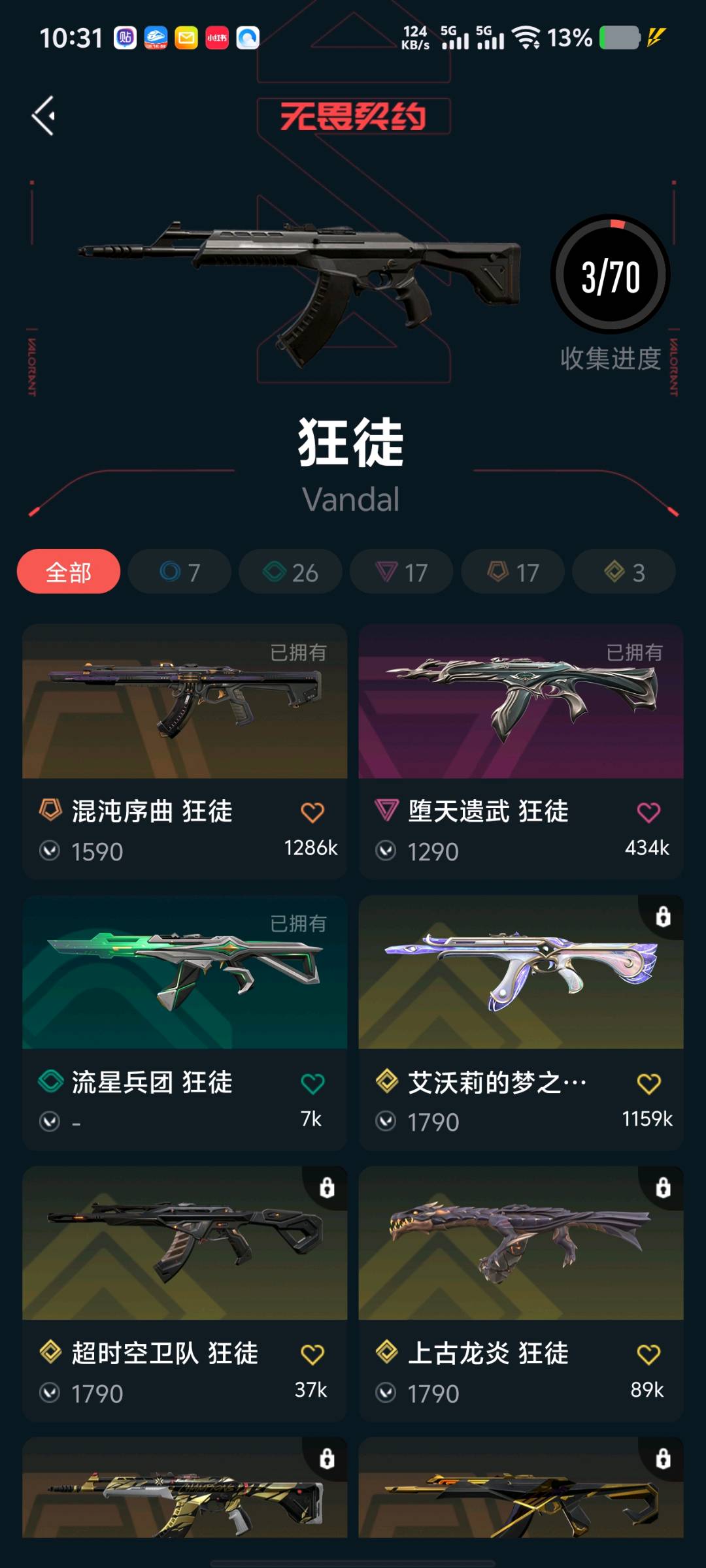Favorite the 艾沃莉的梦之… skin with heart

(x=648, y=1084)
